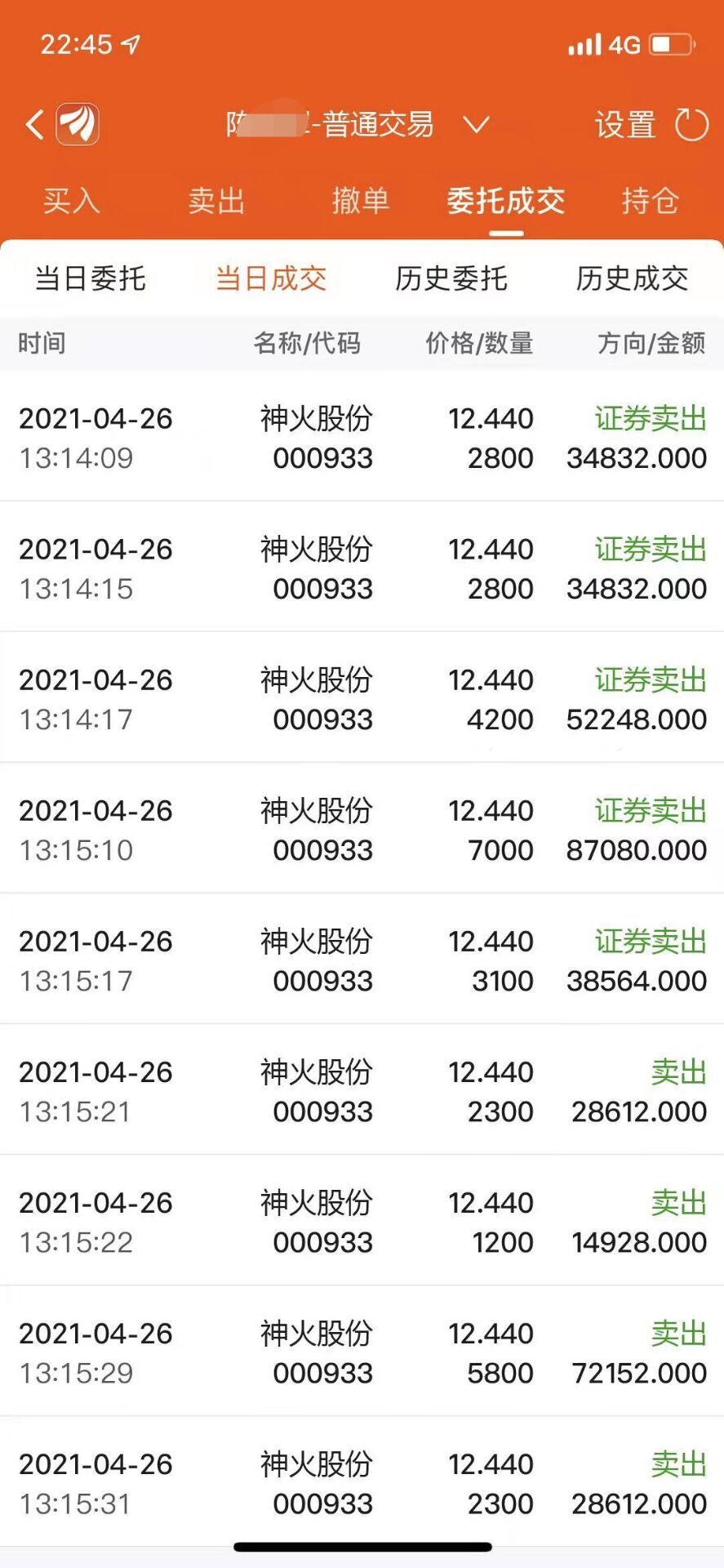Go back using the top-left arrow
724x1568 pixels.
click(34, 125)
